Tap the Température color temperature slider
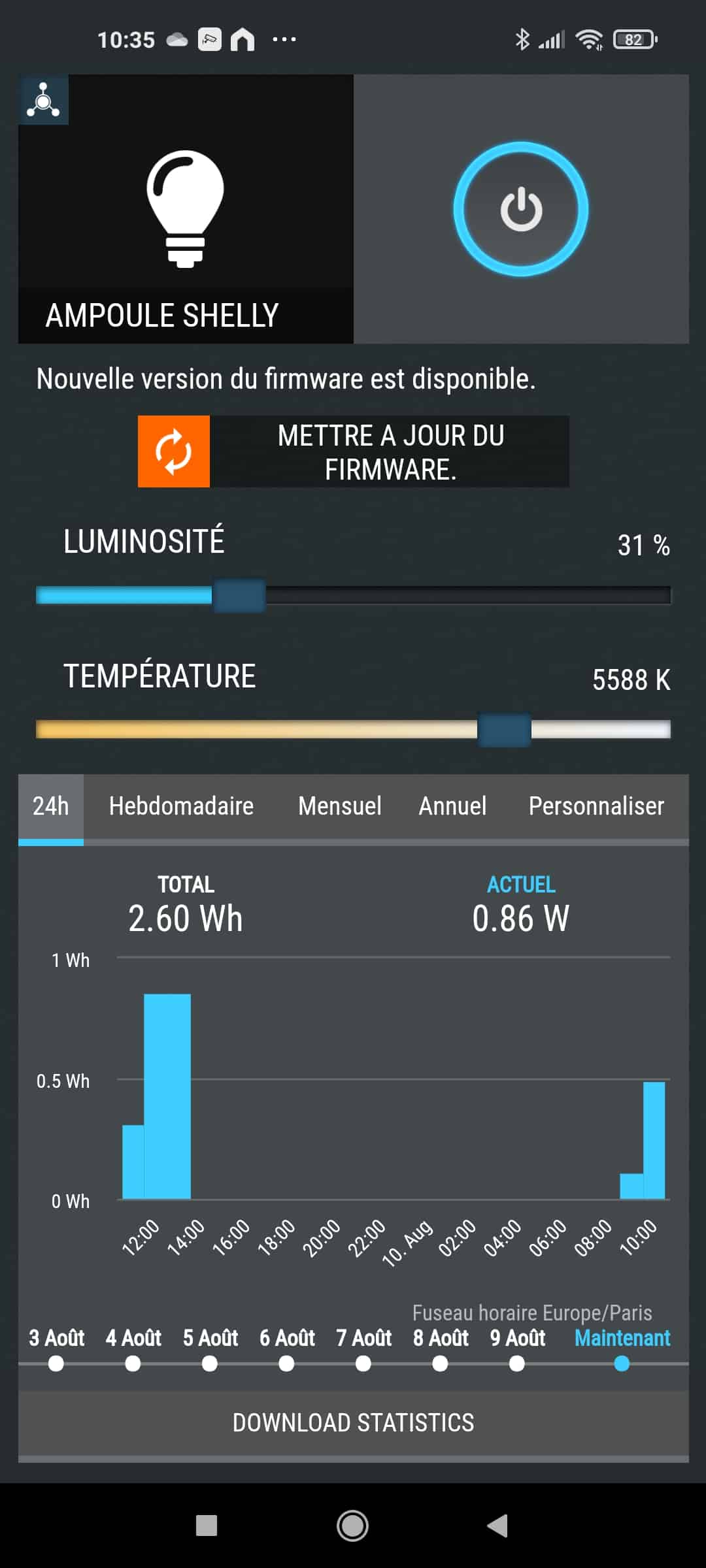The image size is (706, 1568). tap(353, 729)
